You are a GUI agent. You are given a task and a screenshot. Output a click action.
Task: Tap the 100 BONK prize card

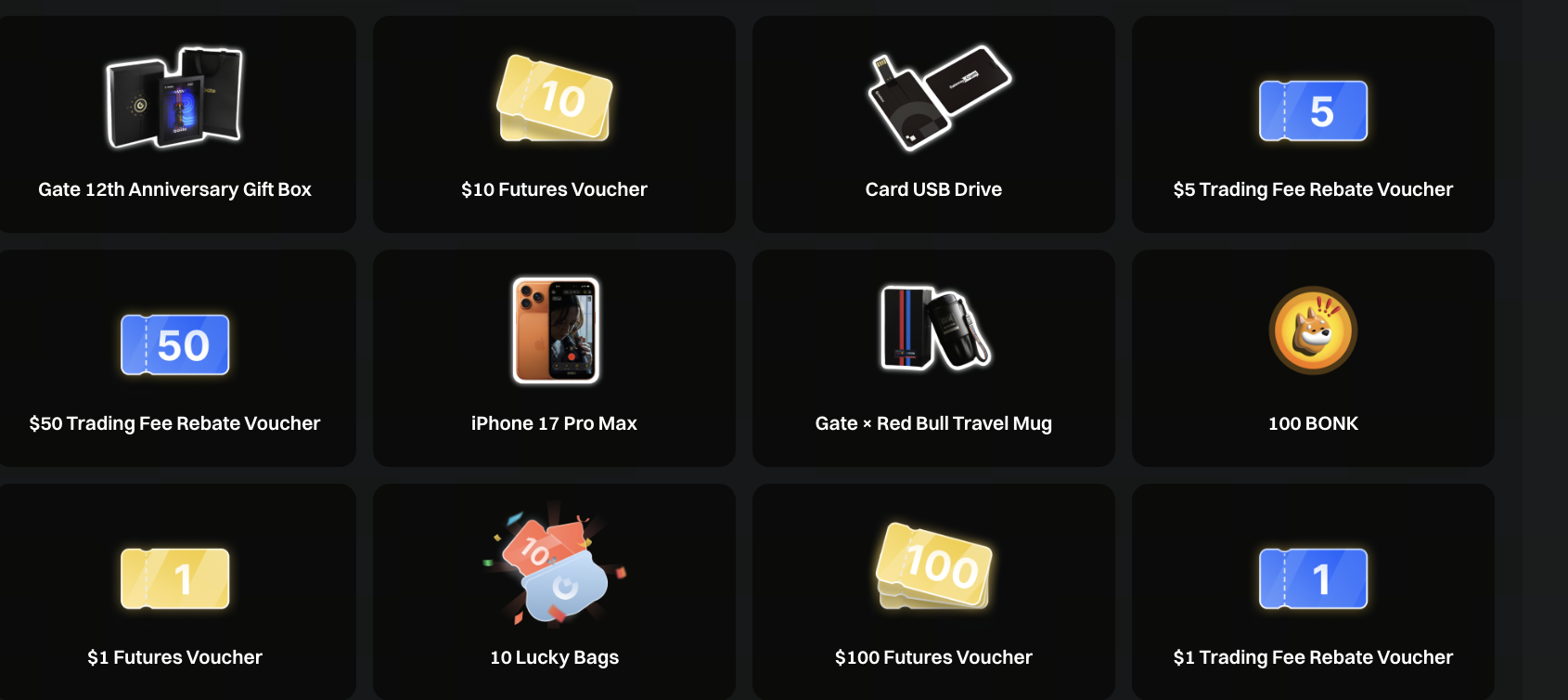(x=1313, y=358)
